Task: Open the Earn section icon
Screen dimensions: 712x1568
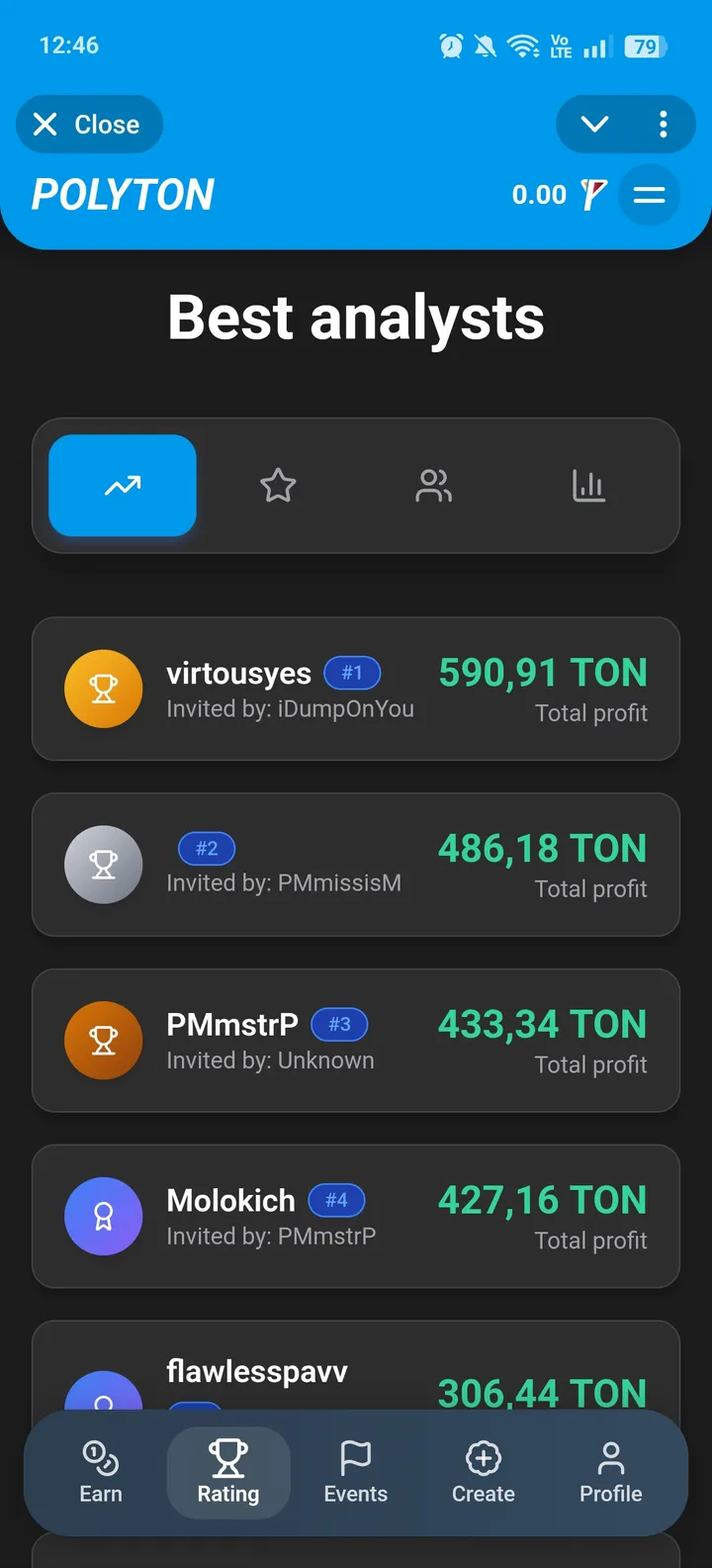Action: pyautogui.click(x=100, y=1457)
